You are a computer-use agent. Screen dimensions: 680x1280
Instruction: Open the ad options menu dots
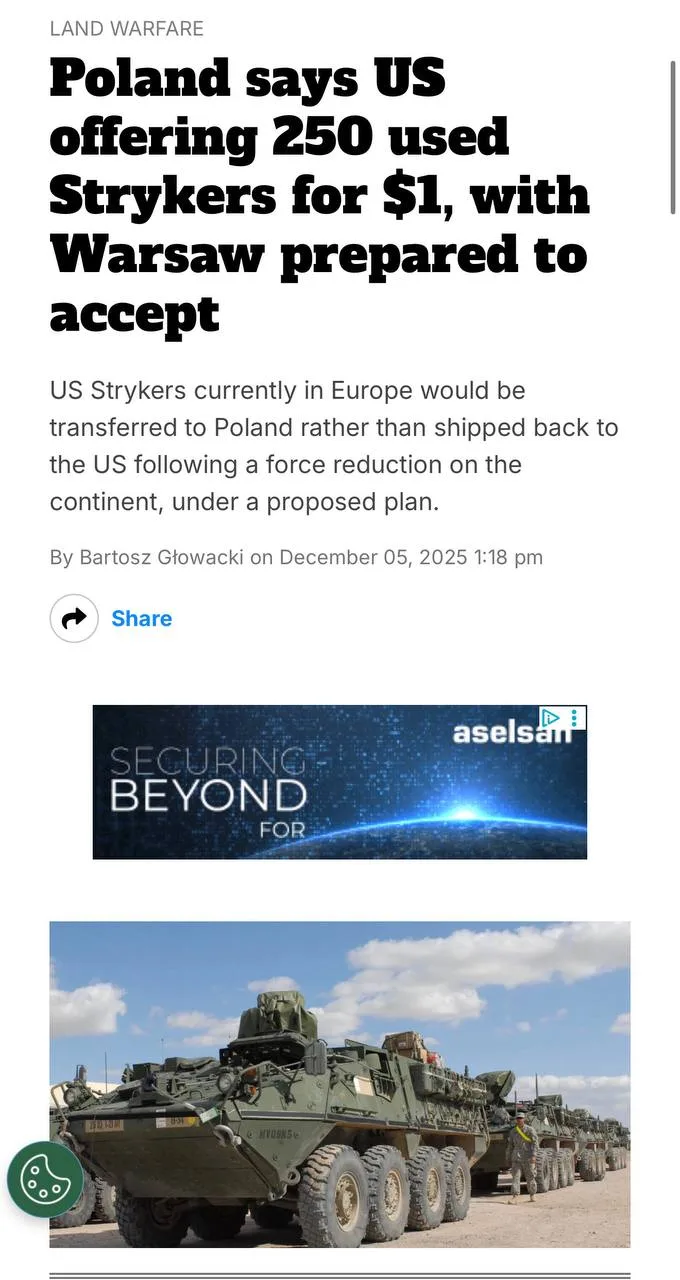[574, 717]
